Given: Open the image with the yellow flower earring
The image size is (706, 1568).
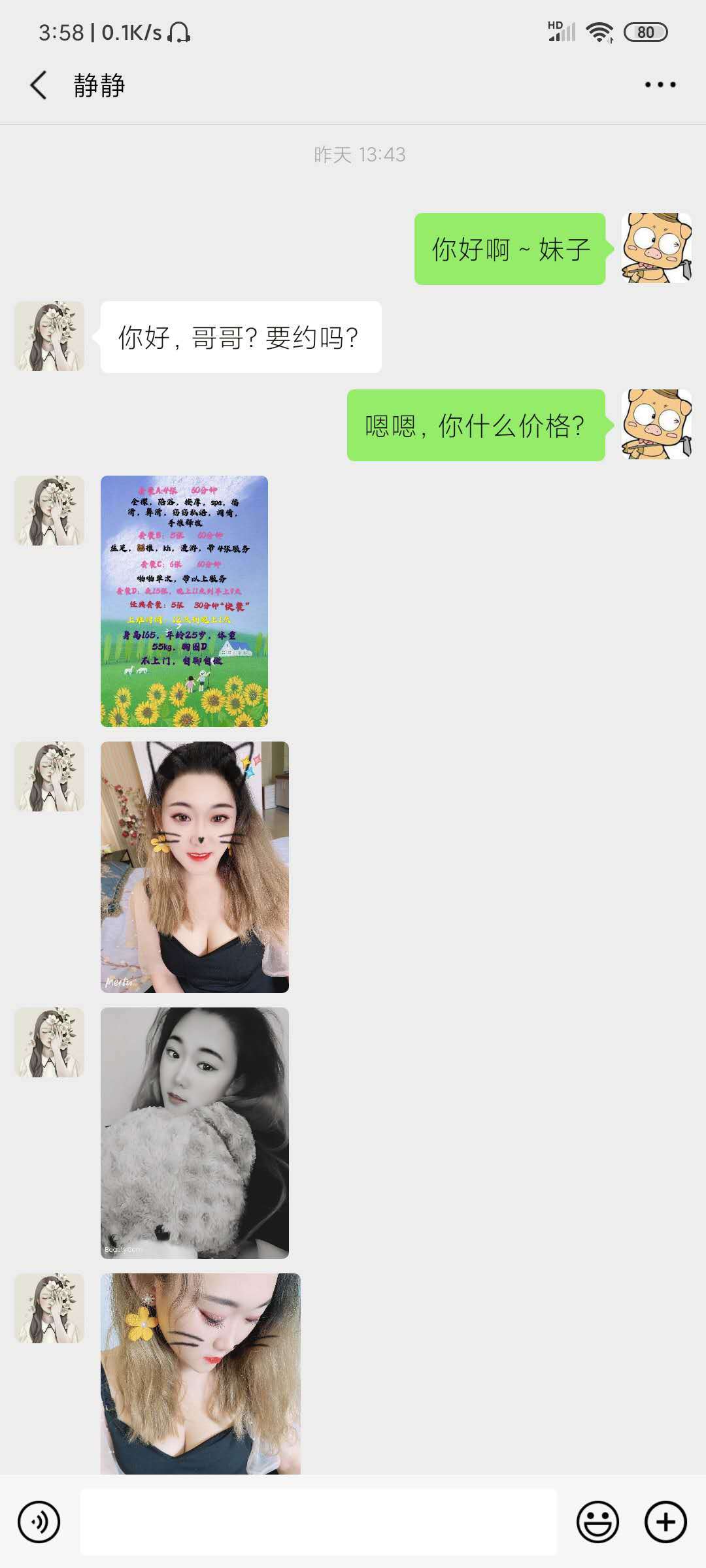Looking at the screenshot, I should 200,1372.
